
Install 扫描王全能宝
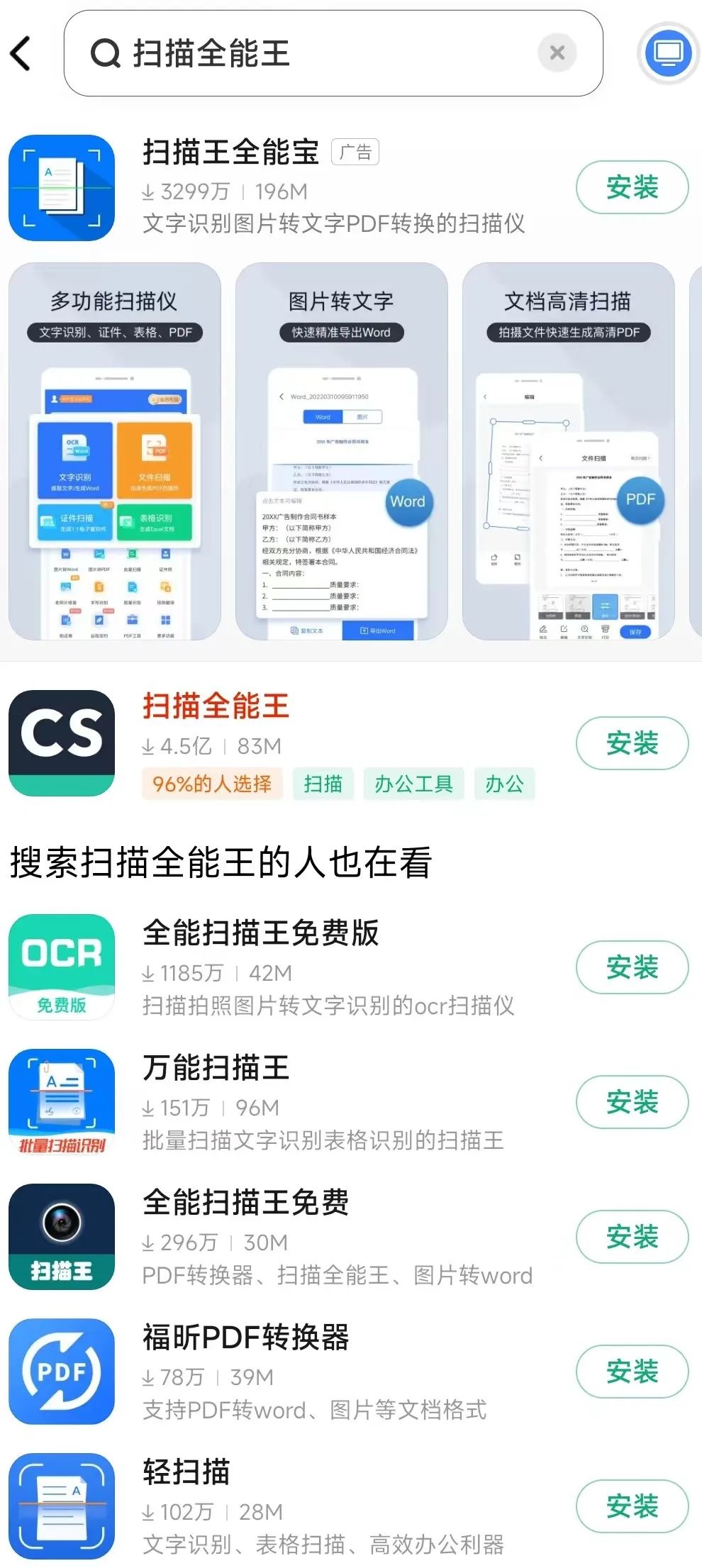coord(632,188)
